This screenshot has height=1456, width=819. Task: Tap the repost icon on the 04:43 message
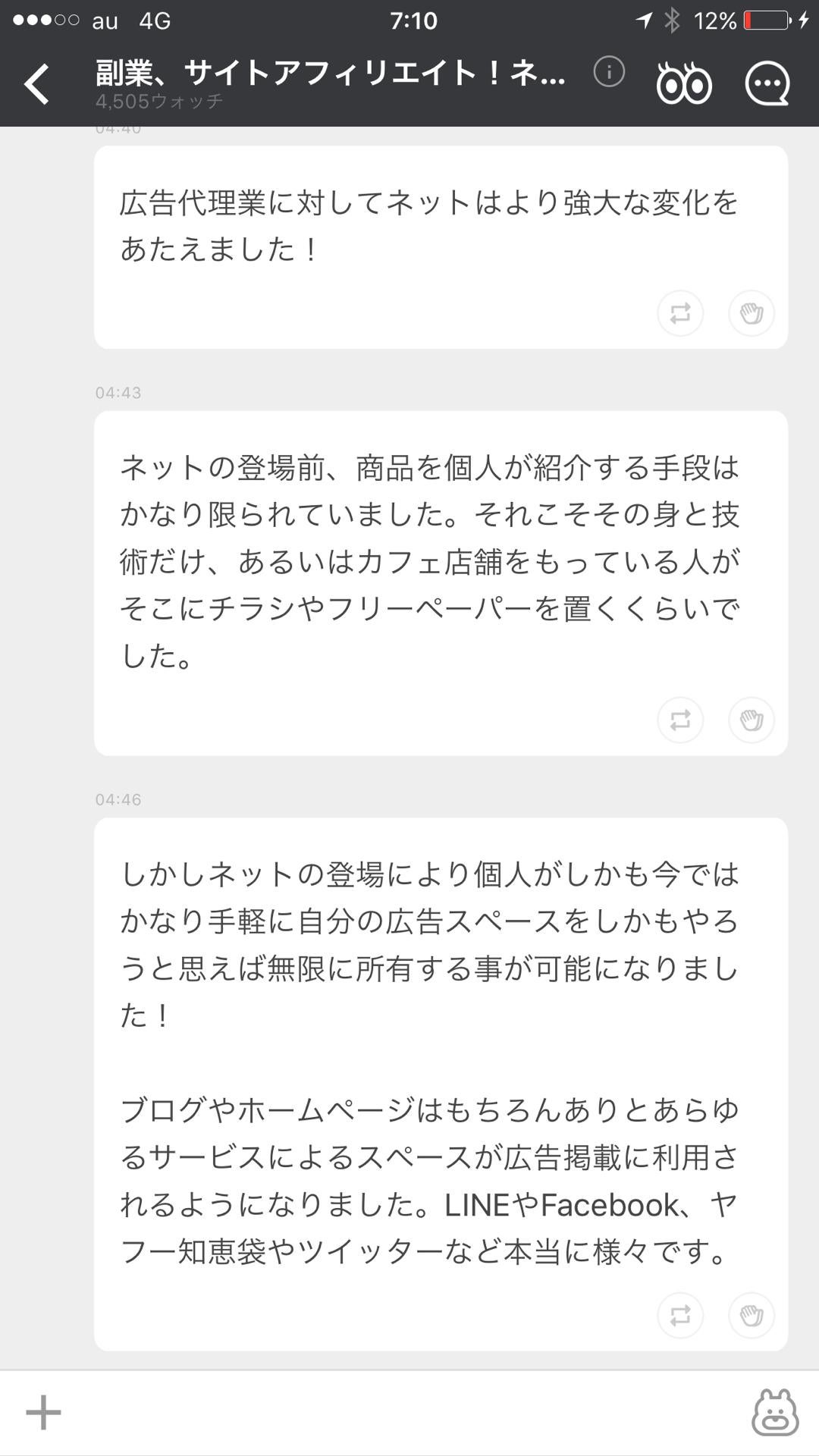pyautogui.click(x=680, y=720)
